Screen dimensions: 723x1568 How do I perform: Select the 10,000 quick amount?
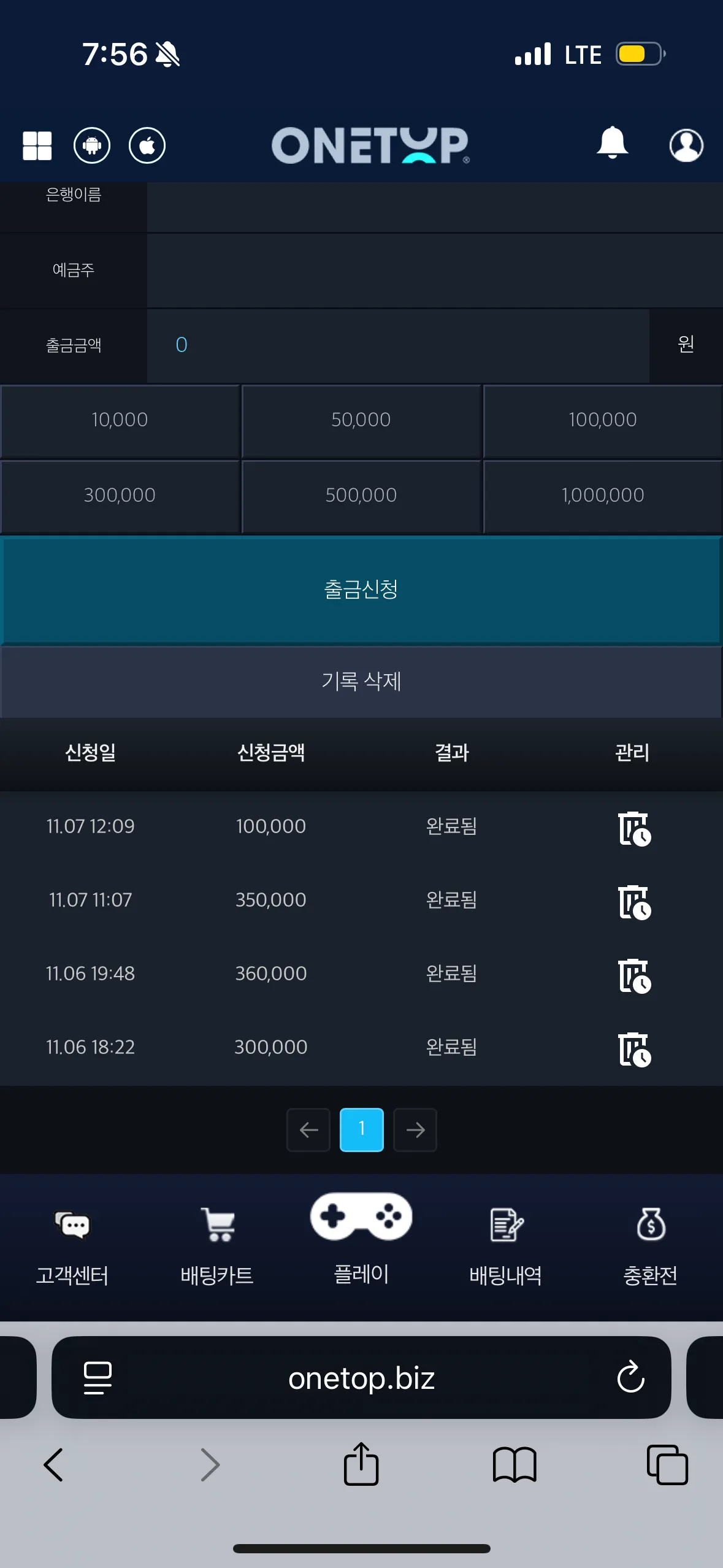(120, 420)
